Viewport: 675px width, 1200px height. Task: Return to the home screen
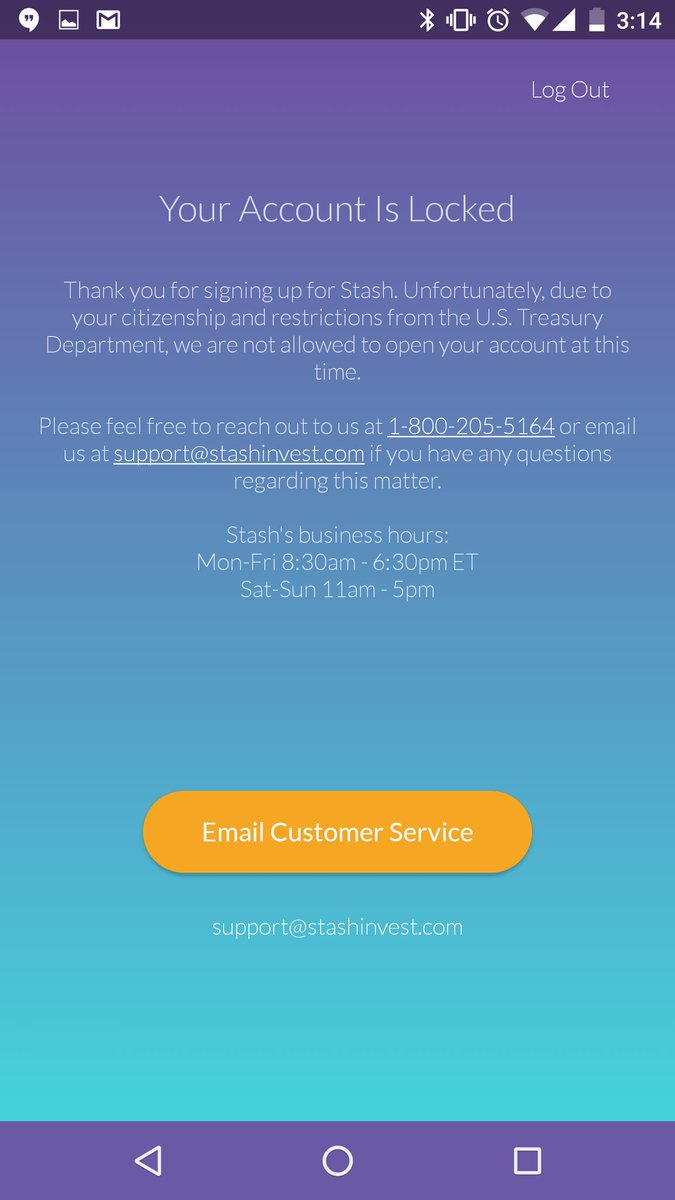[337, 1160]
